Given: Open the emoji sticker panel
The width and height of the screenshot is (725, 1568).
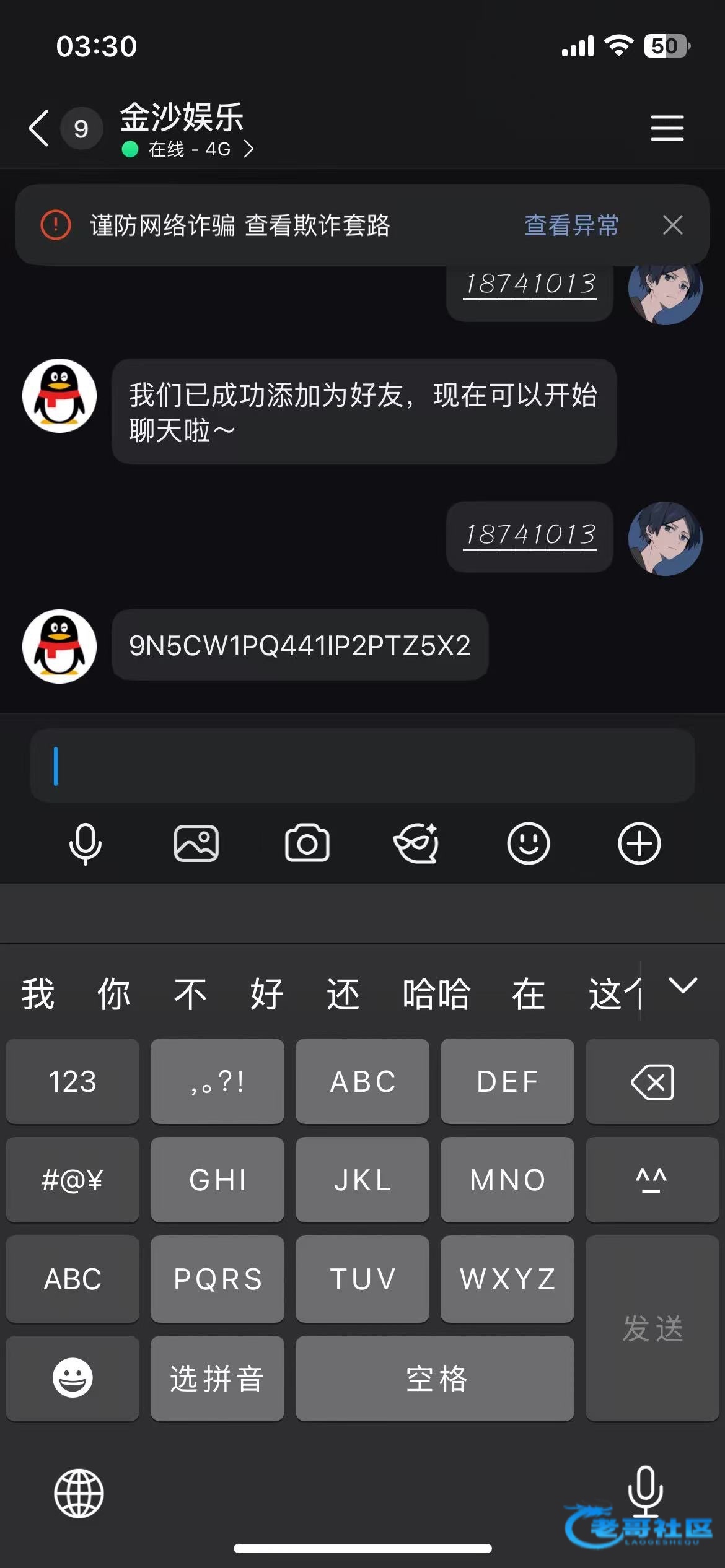Looking at the screenshot, I should 528,843.
